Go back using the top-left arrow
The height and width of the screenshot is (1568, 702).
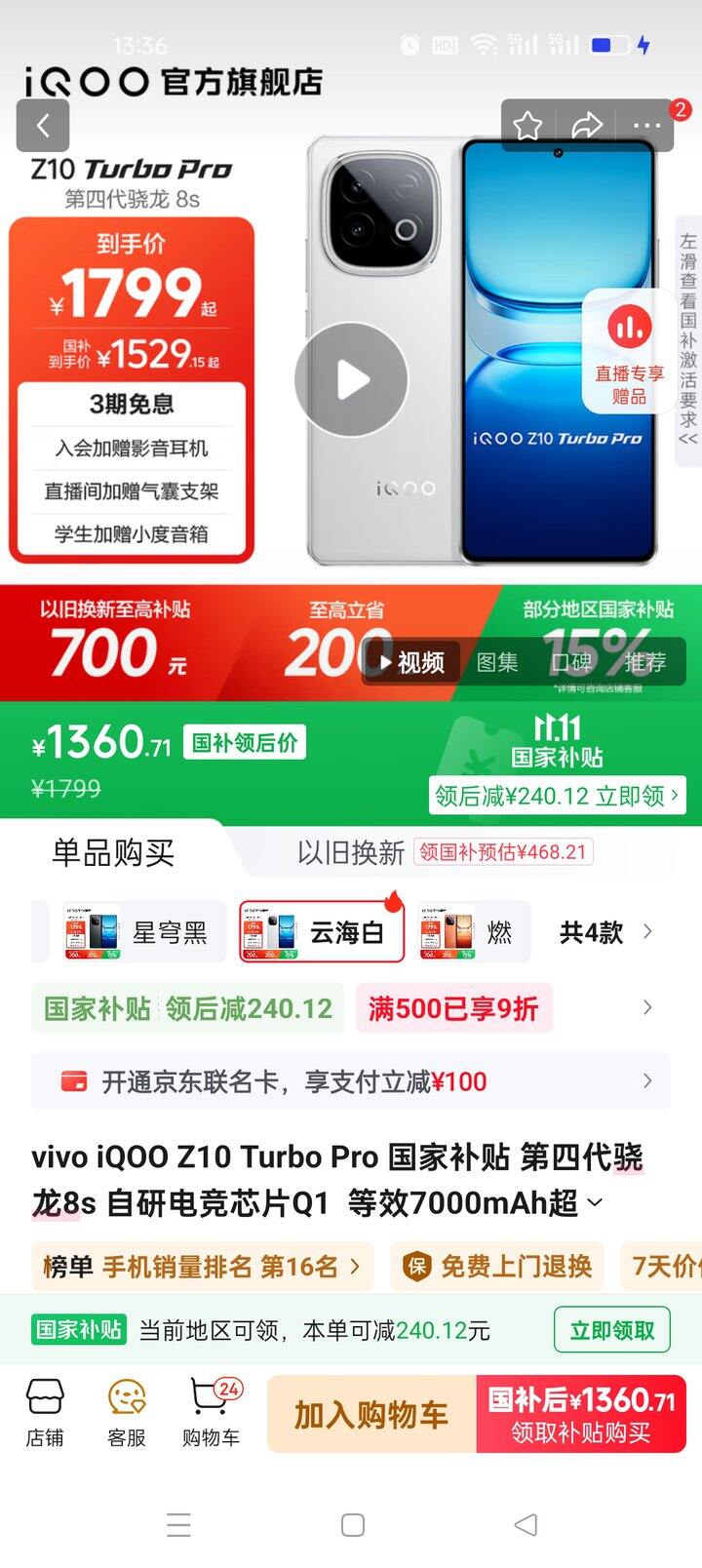pyautogui.click(x=42, y=125)
